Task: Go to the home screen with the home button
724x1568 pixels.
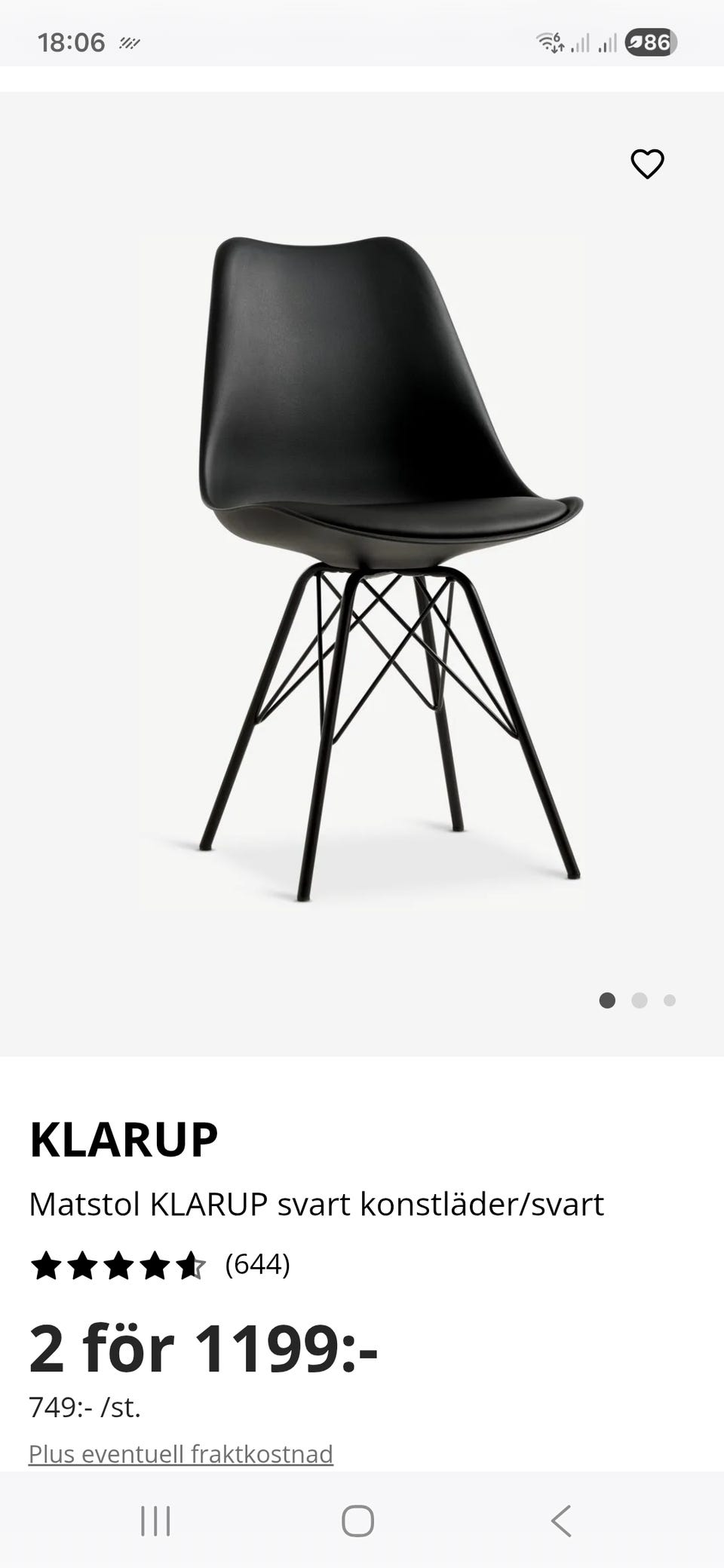Action: [357, 1521]
